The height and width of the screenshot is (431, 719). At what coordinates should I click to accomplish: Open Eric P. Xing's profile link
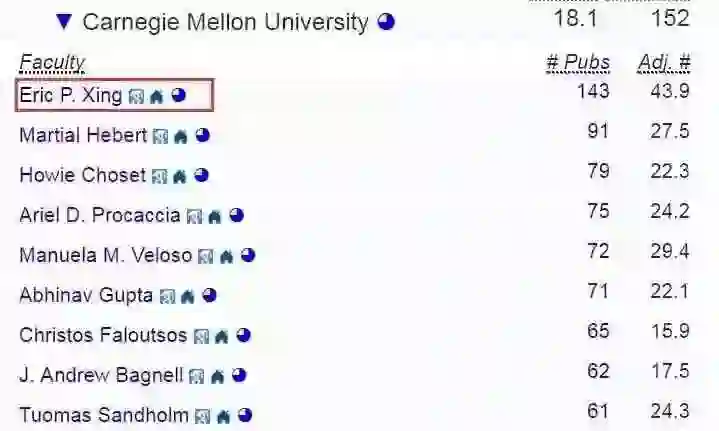70,96
